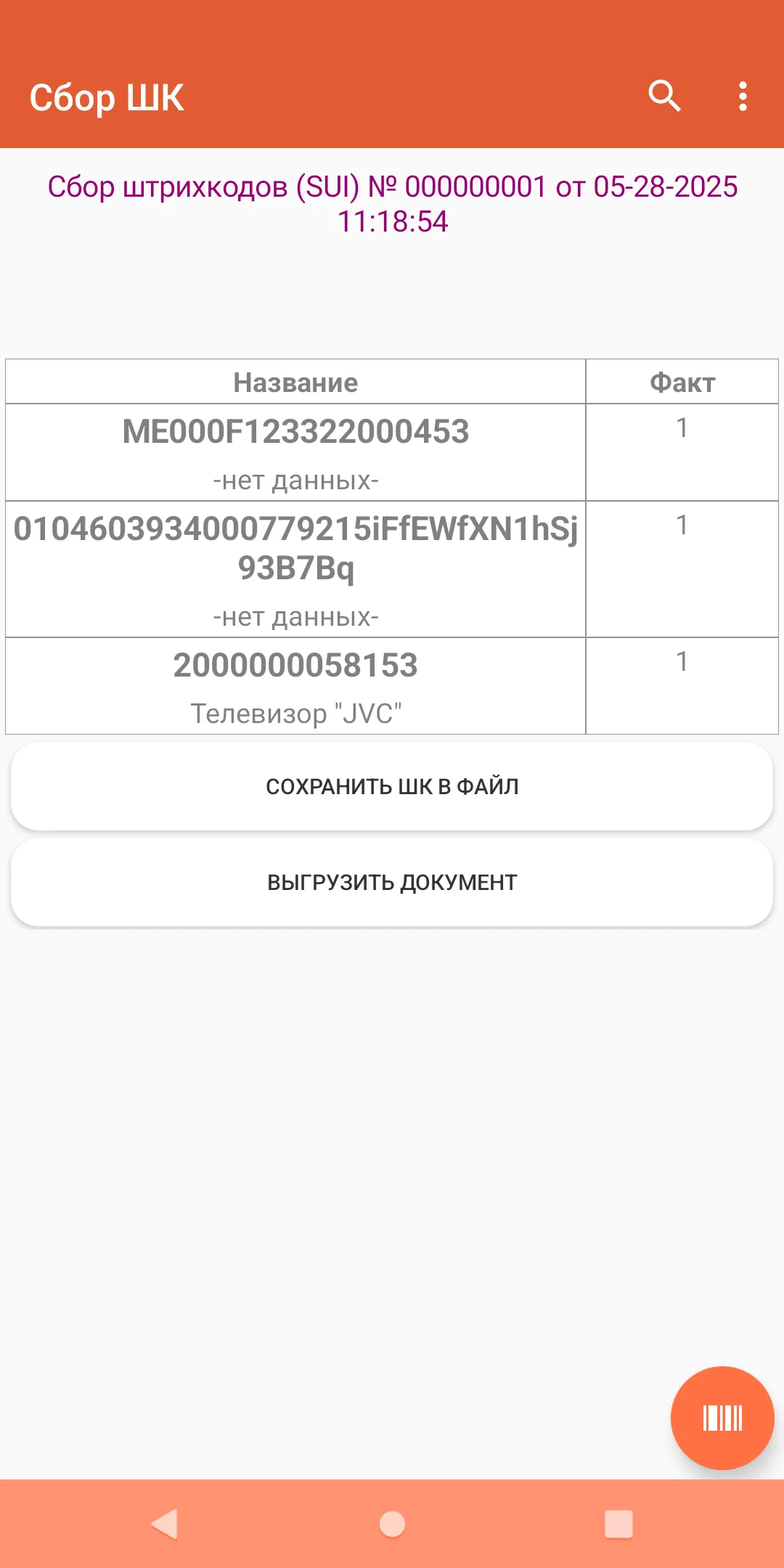
Task: Tap the magnifier to start searching barcodes
Action: (665, 97)
